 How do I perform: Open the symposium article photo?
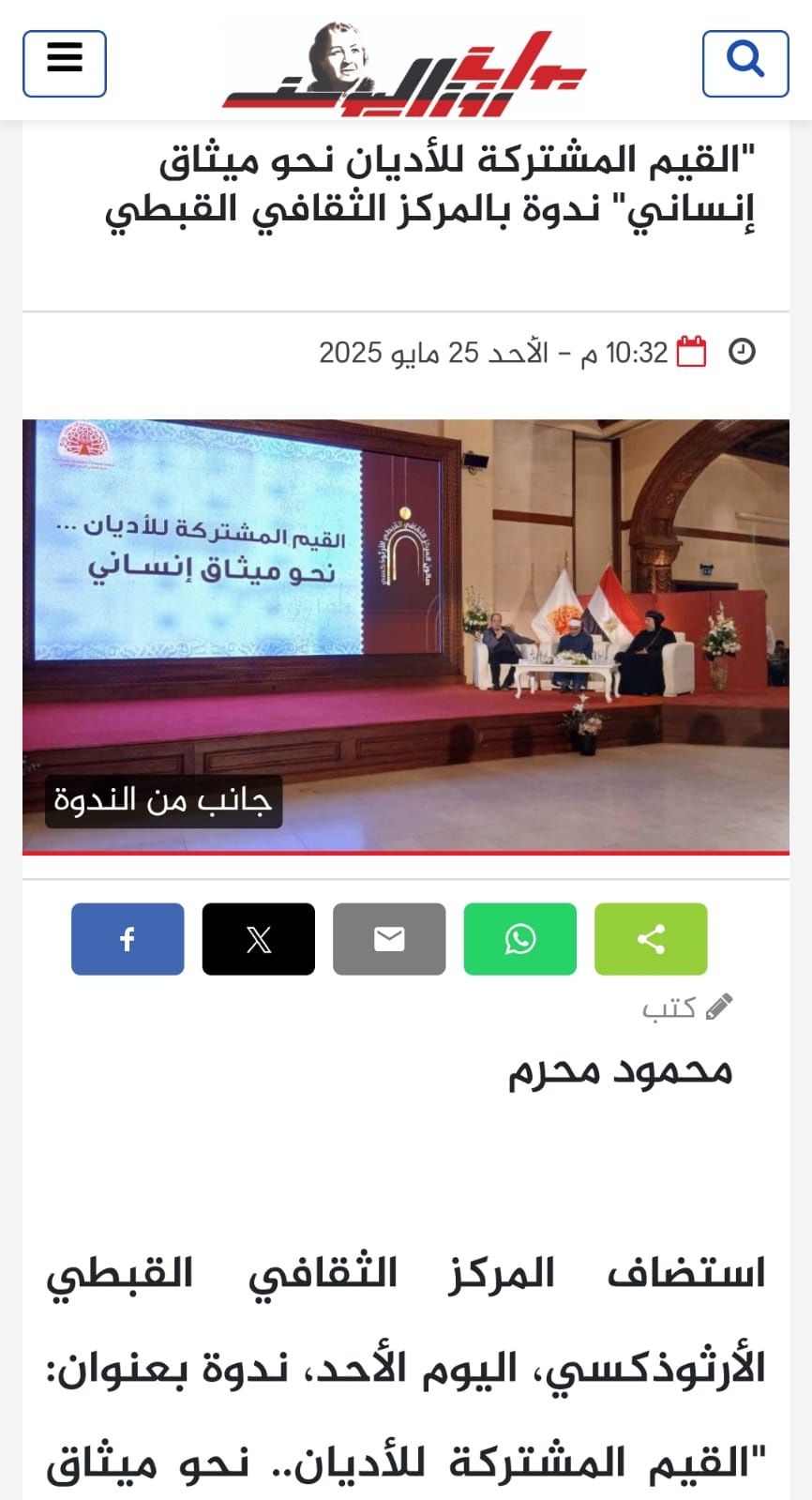406,635
